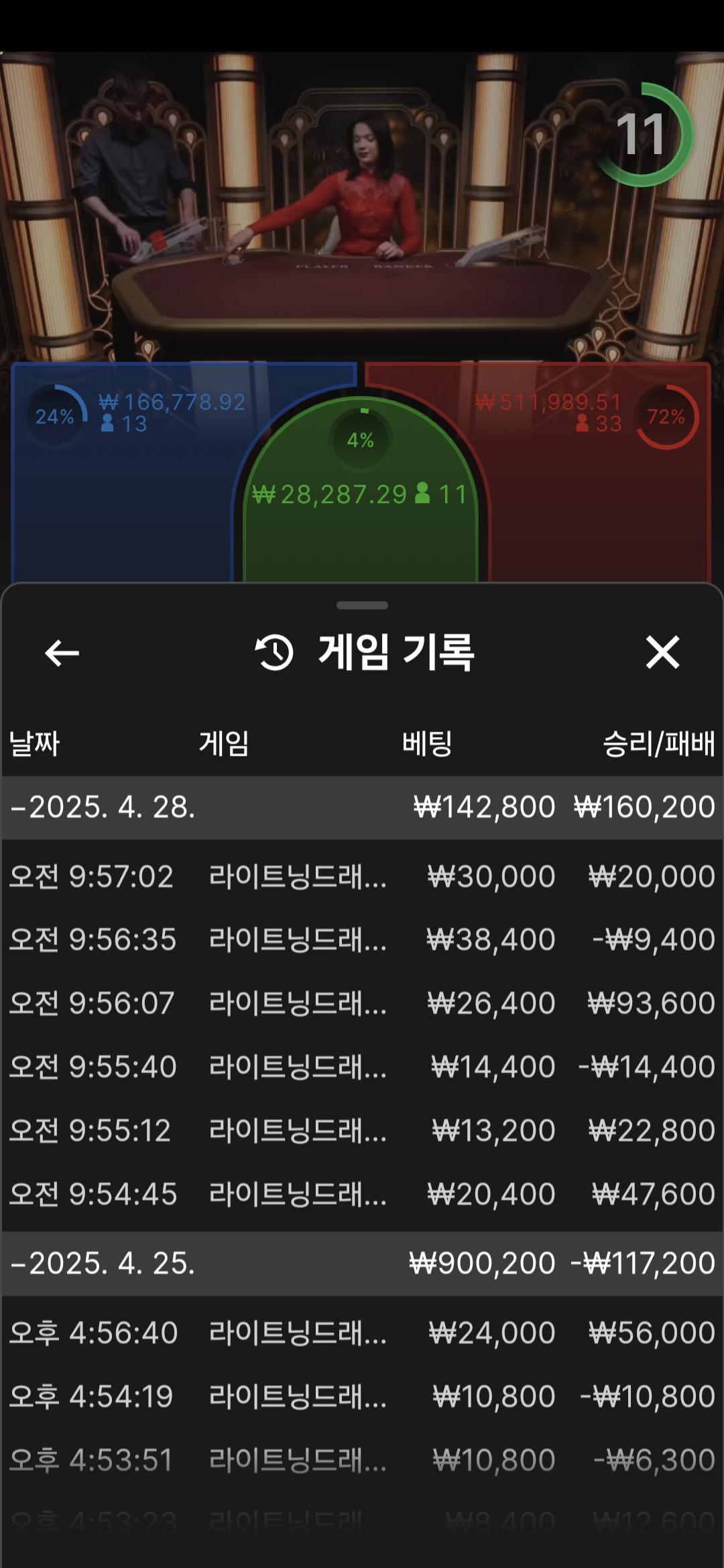Open the 오전 9:57:02 game record
724x1568 pixels.
[x=362, y=877]
